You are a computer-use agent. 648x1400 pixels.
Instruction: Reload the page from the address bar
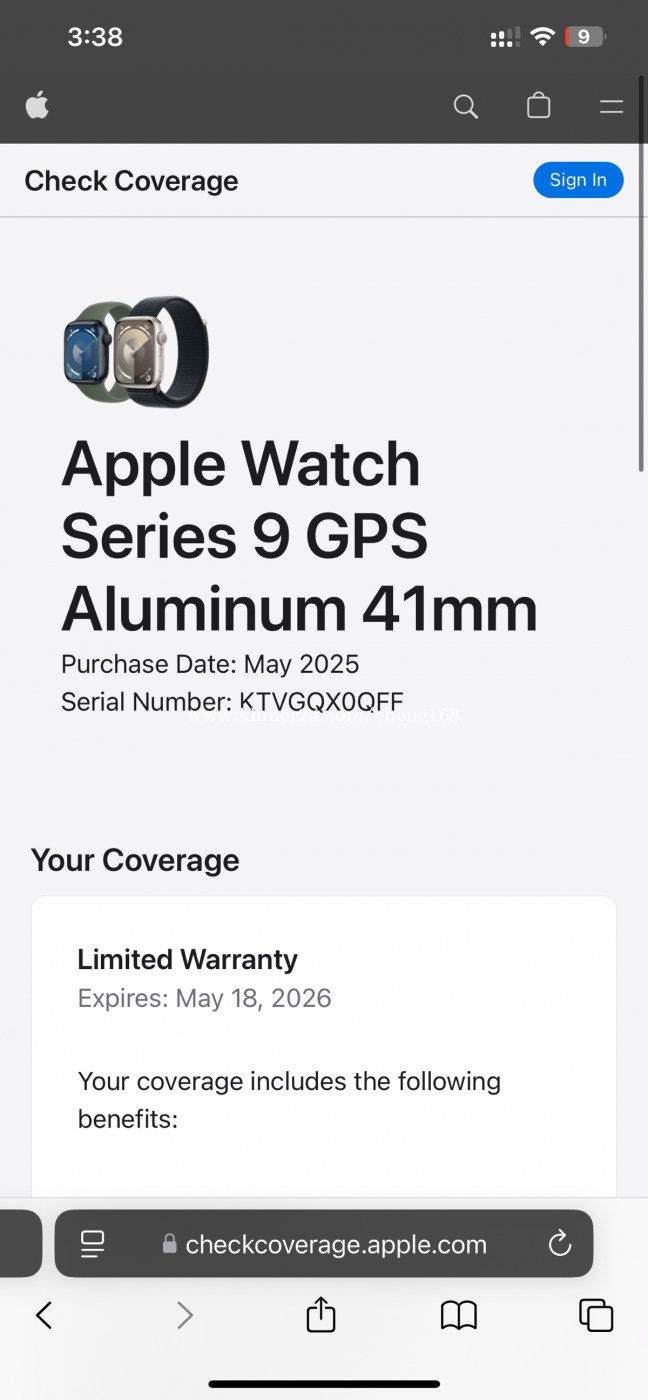coord(560,1244)
